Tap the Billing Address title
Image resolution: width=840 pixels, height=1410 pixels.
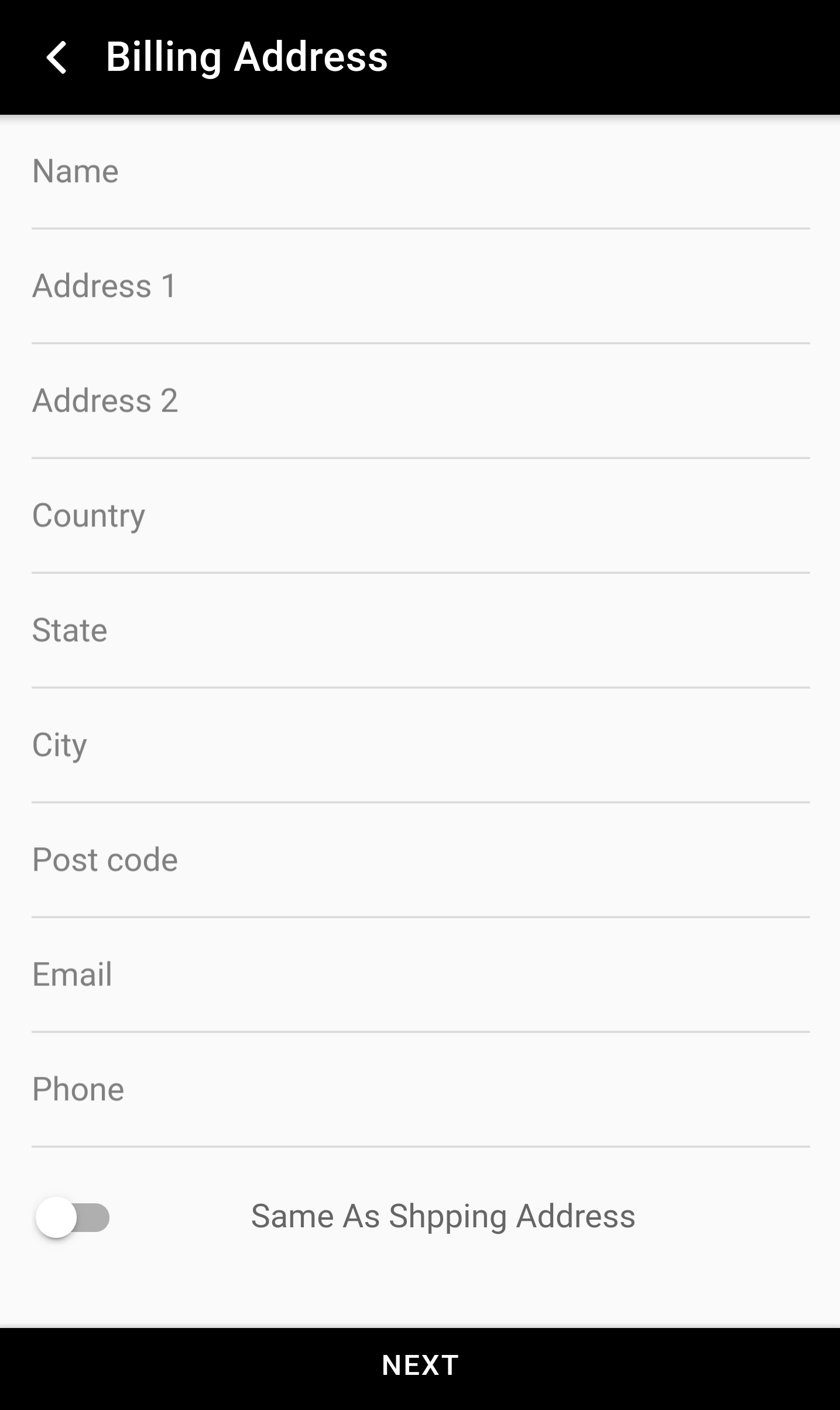(x=246, y=57)
